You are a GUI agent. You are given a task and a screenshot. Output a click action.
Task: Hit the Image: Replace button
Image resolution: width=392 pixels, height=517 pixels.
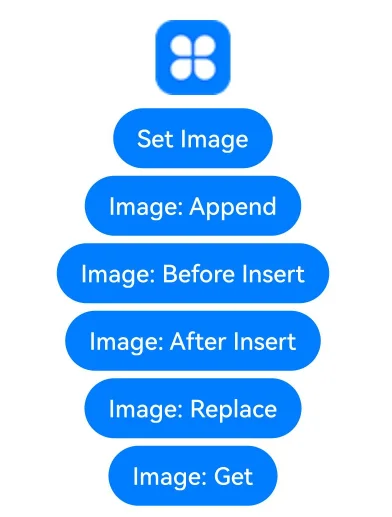coord(193,408)
